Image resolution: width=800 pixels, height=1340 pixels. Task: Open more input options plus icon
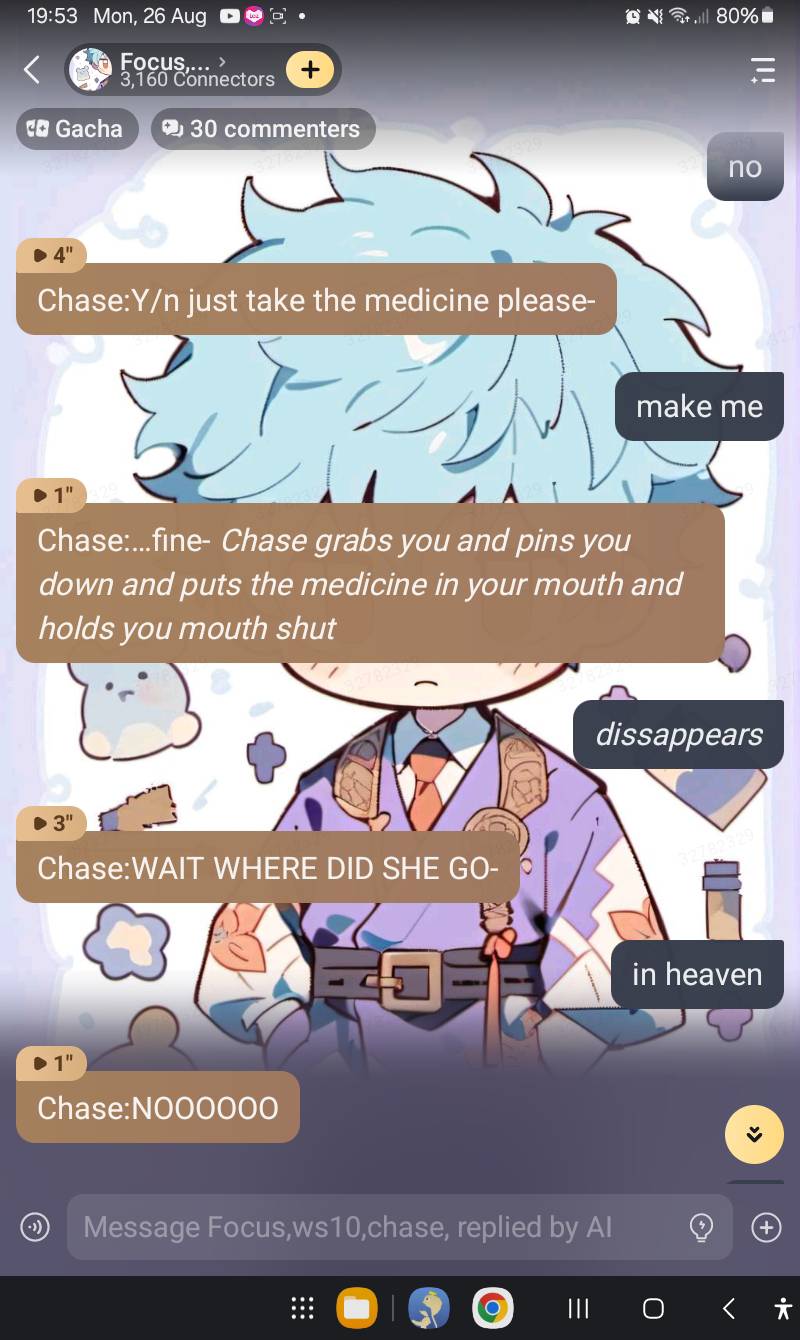[x=766, y=1227]
